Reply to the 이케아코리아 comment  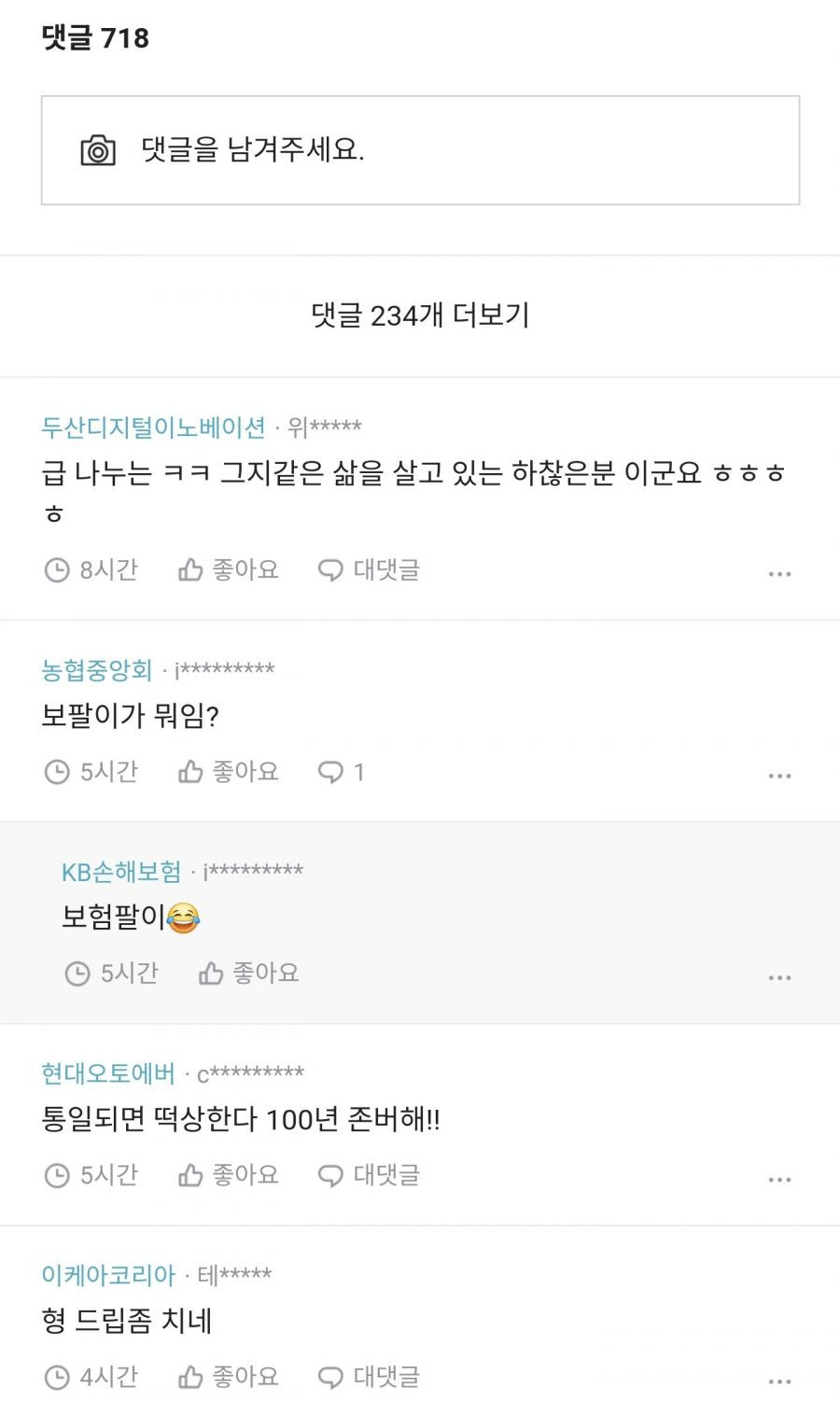pos(370,1377)
